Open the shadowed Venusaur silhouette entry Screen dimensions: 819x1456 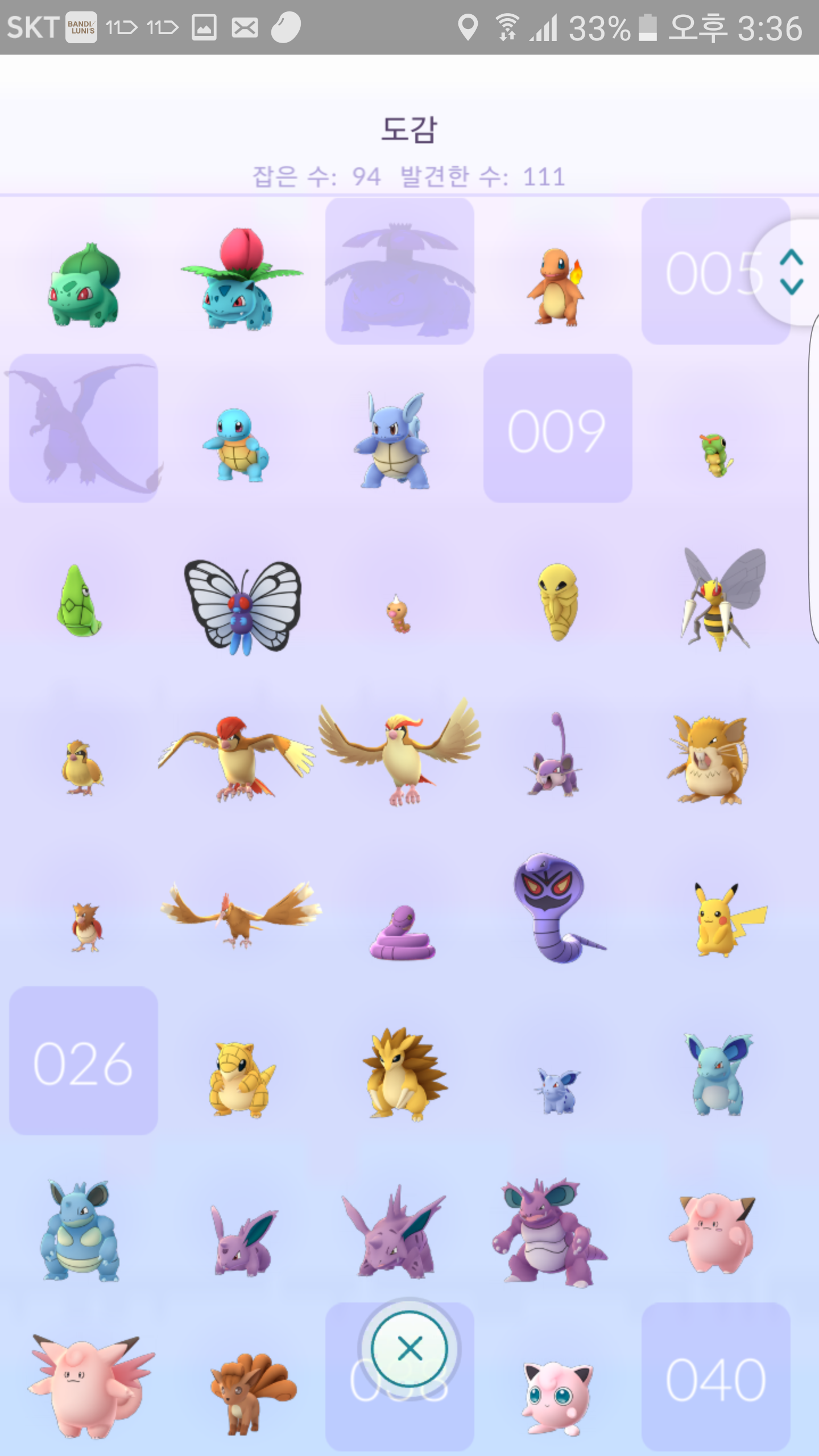[400, 271]
